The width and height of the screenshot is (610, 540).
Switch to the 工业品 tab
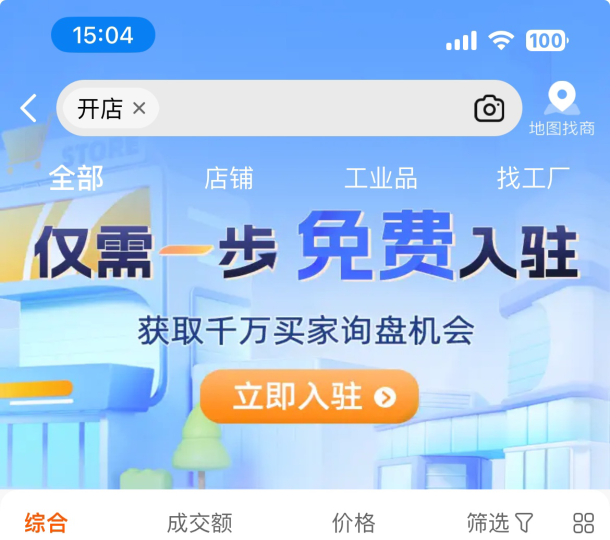point(381,178)
